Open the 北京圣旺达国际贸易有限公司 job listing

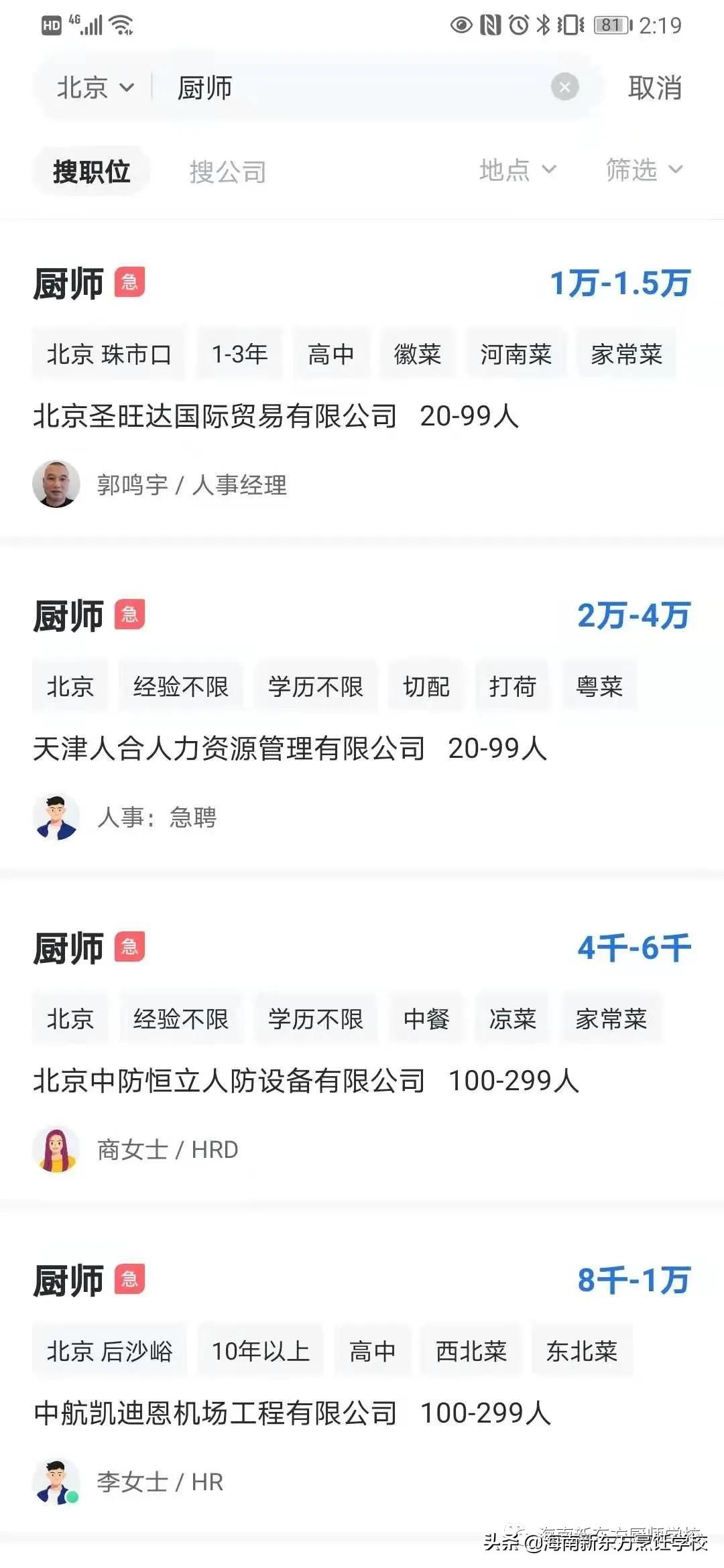[215, 414]
